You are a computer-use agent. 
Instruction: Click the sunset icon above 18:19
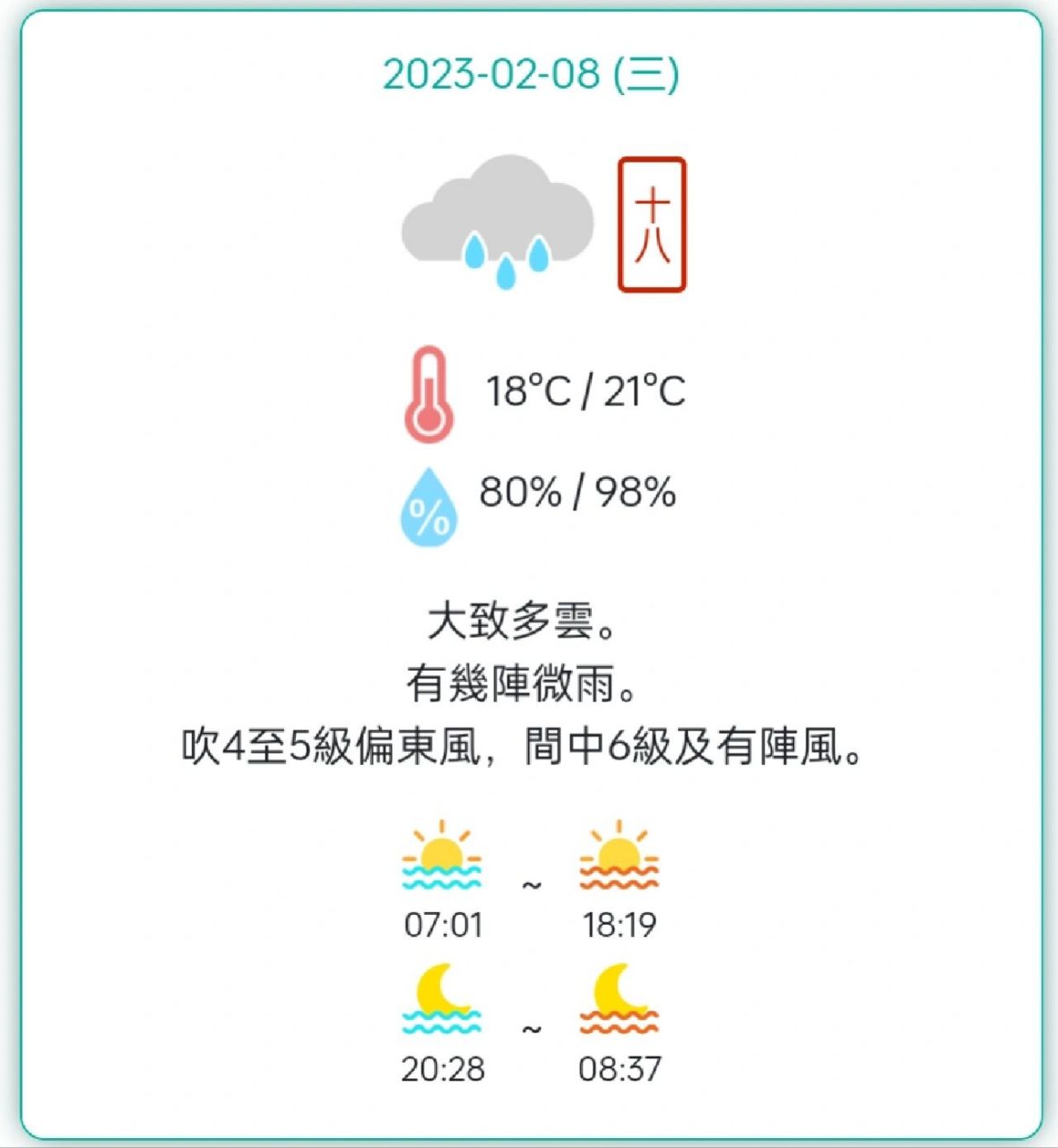pyautogui.click(x=619, y=857)
